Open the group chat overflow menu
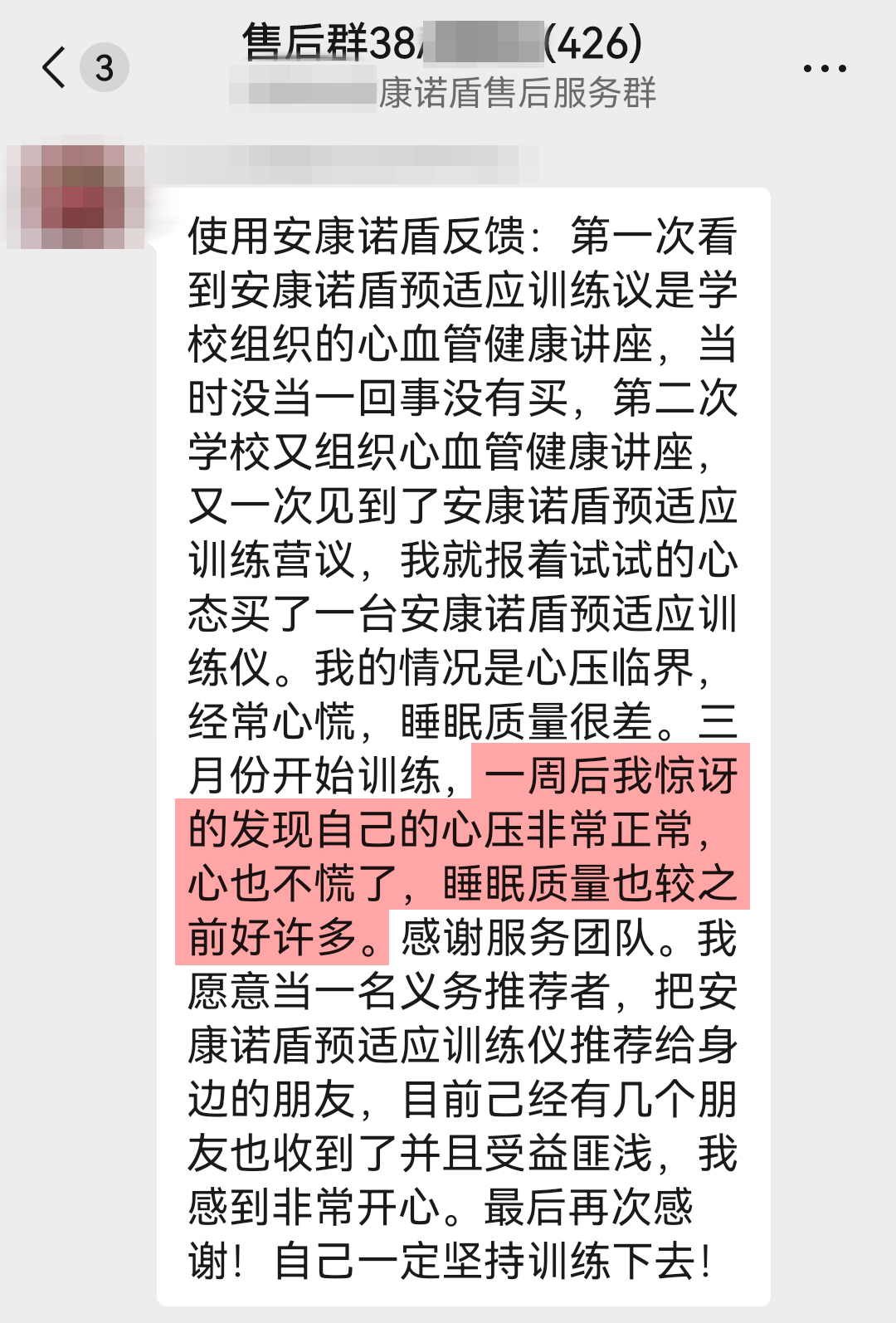Screen dimensions: 896x1323 tap(825, 69)
